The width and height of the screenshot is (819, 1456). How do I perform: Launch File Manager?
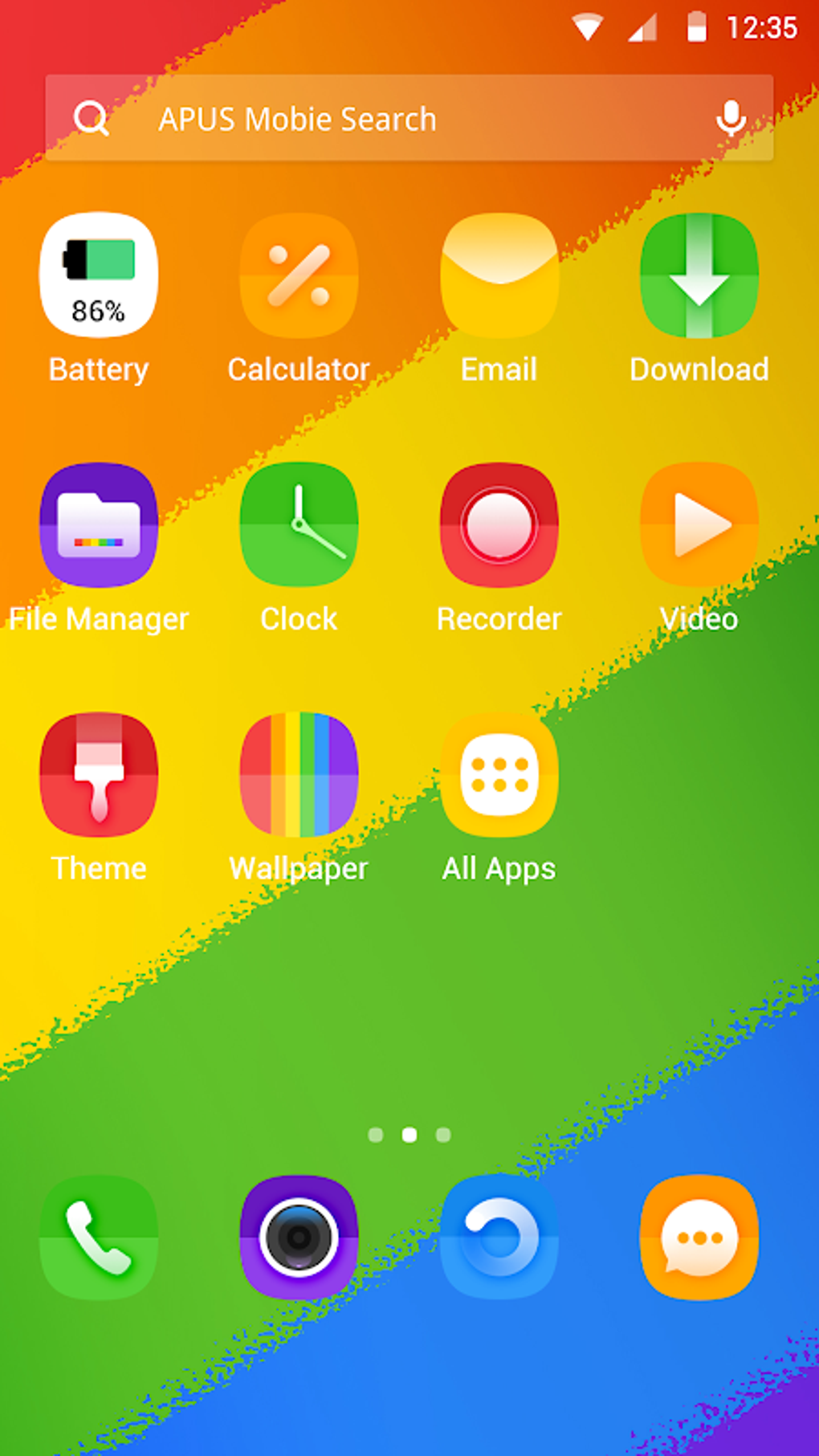click(99, 525)
